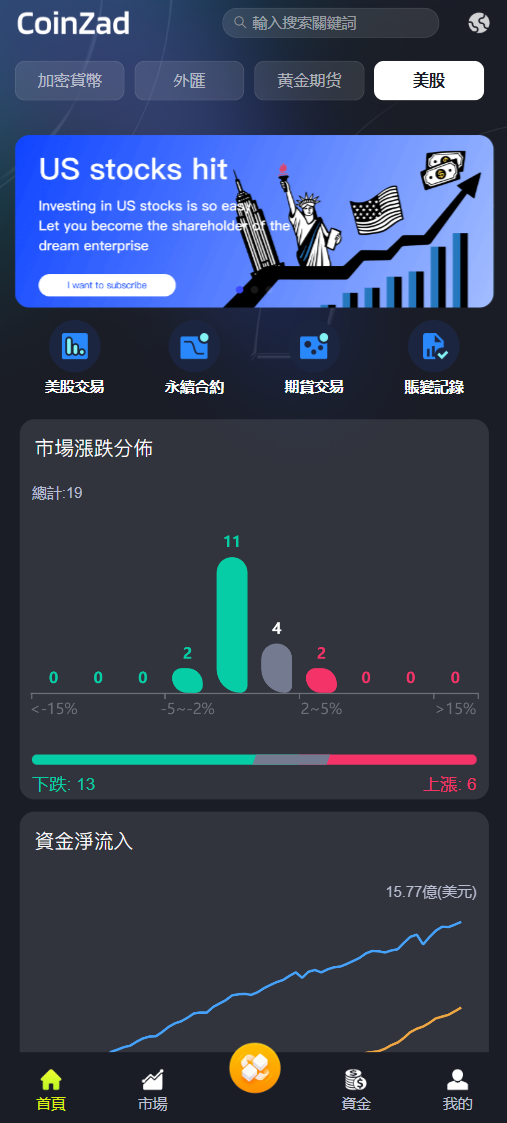
Task: Tap the orange center cube button
Action: click(254, 1069)
